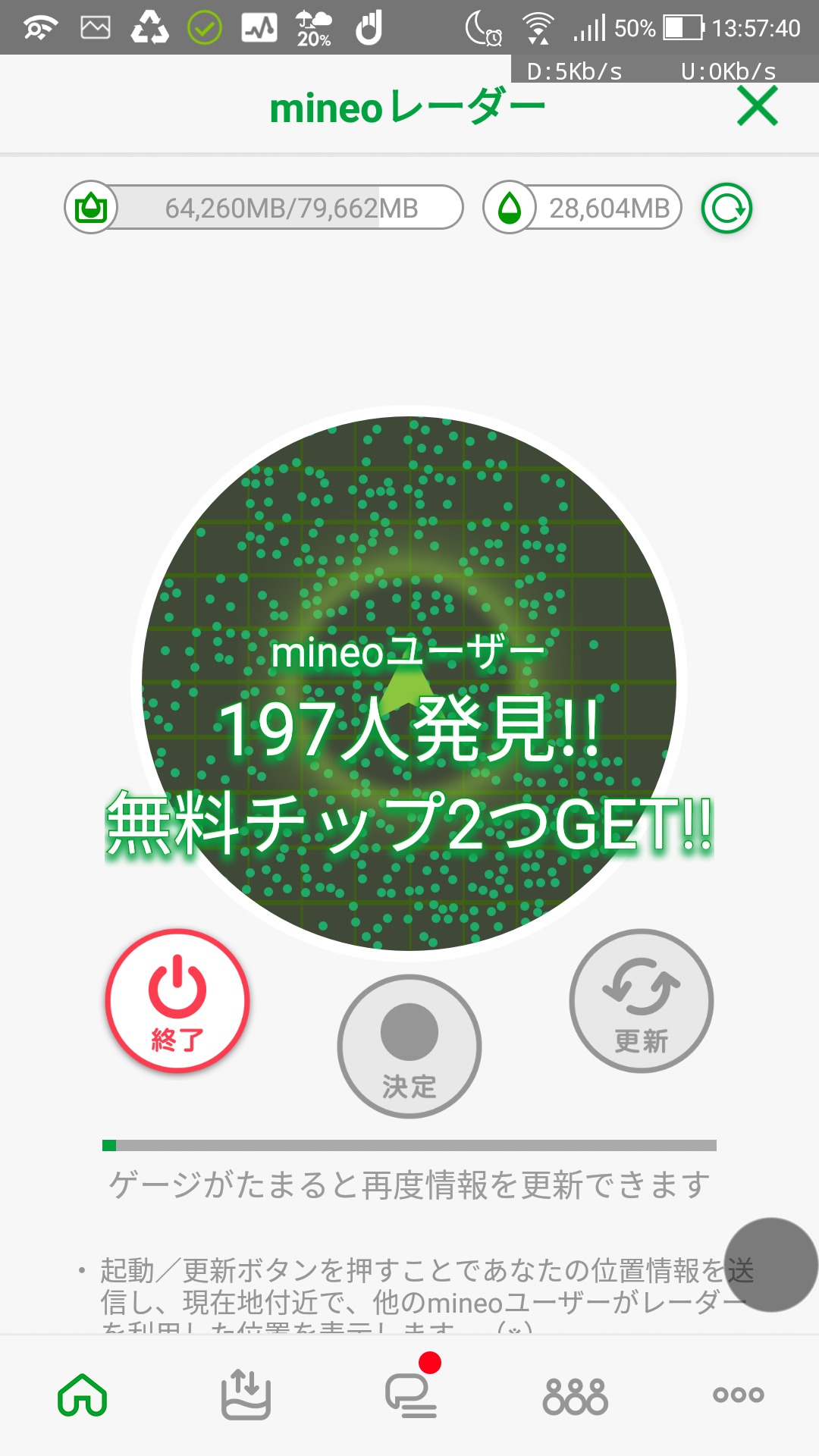Open the chat tab with red dot
Image resolution: width=819 pixels, height=1456 pixels.
pyautogui.click(x=410, y=1394)
